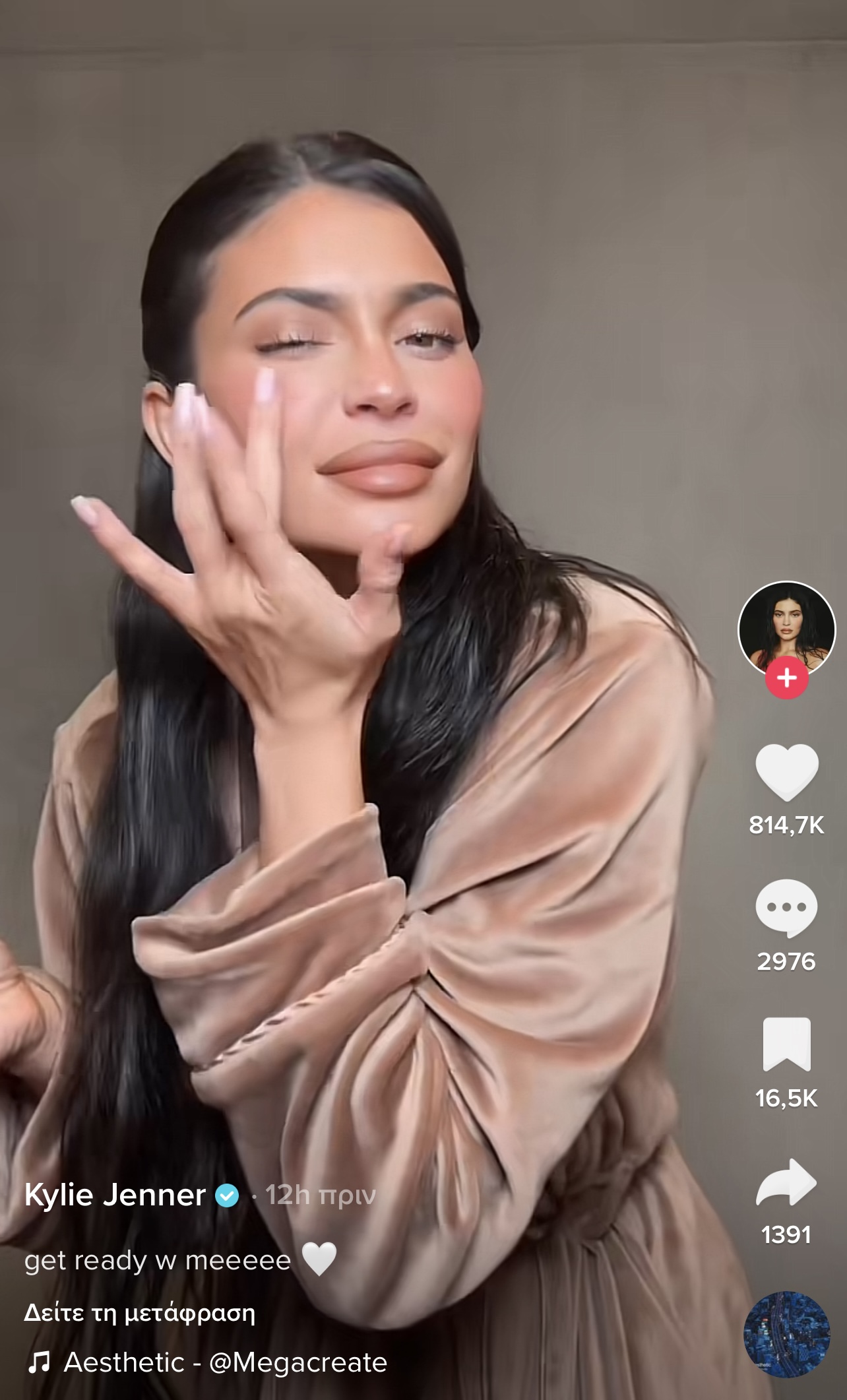Open the comments section
The image size is (847, 1400).
pyautogui.click(x=786, y=908)
